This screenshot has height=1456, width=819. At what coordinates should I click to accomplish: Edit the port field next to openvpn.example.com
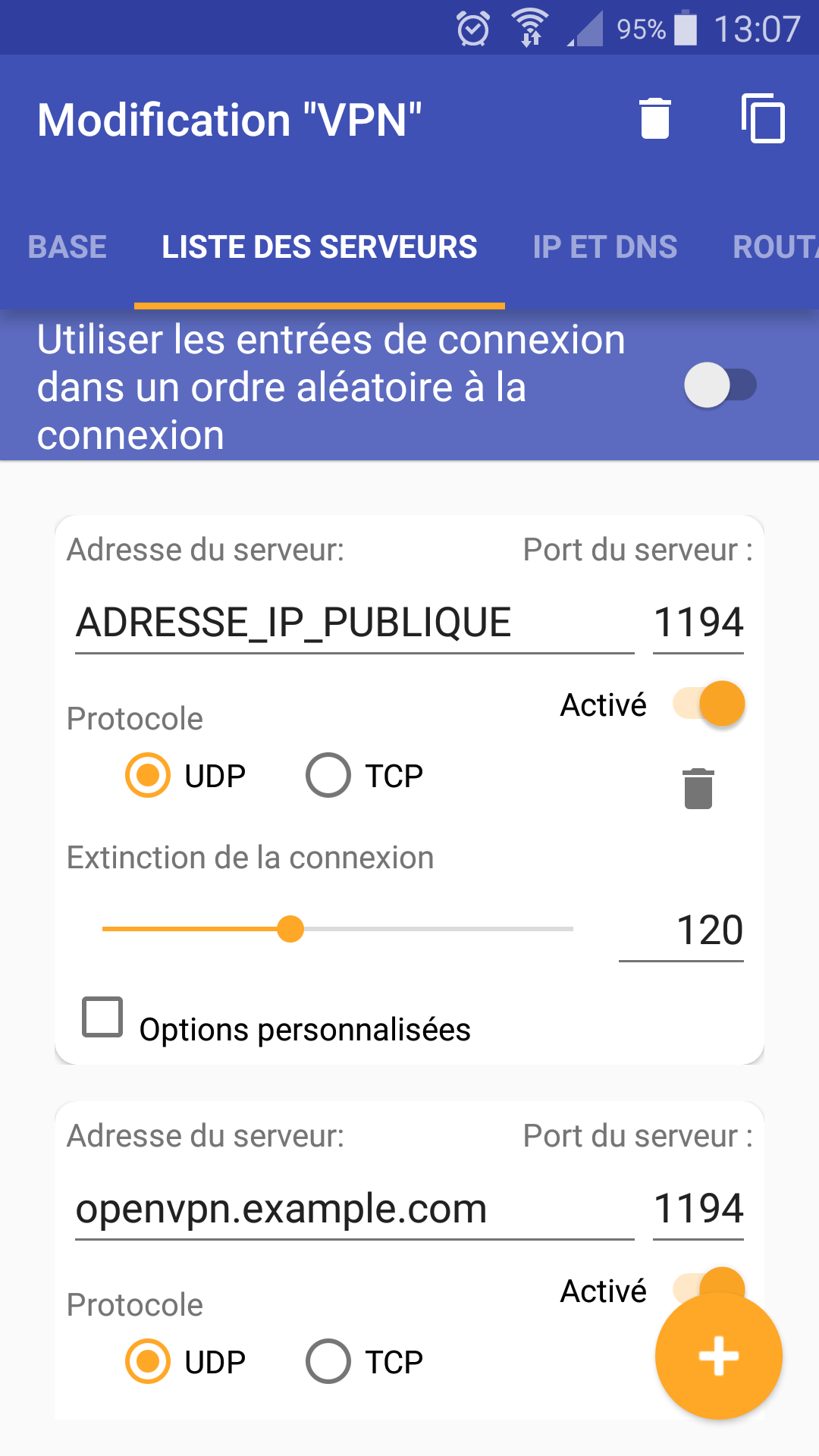698,1210
